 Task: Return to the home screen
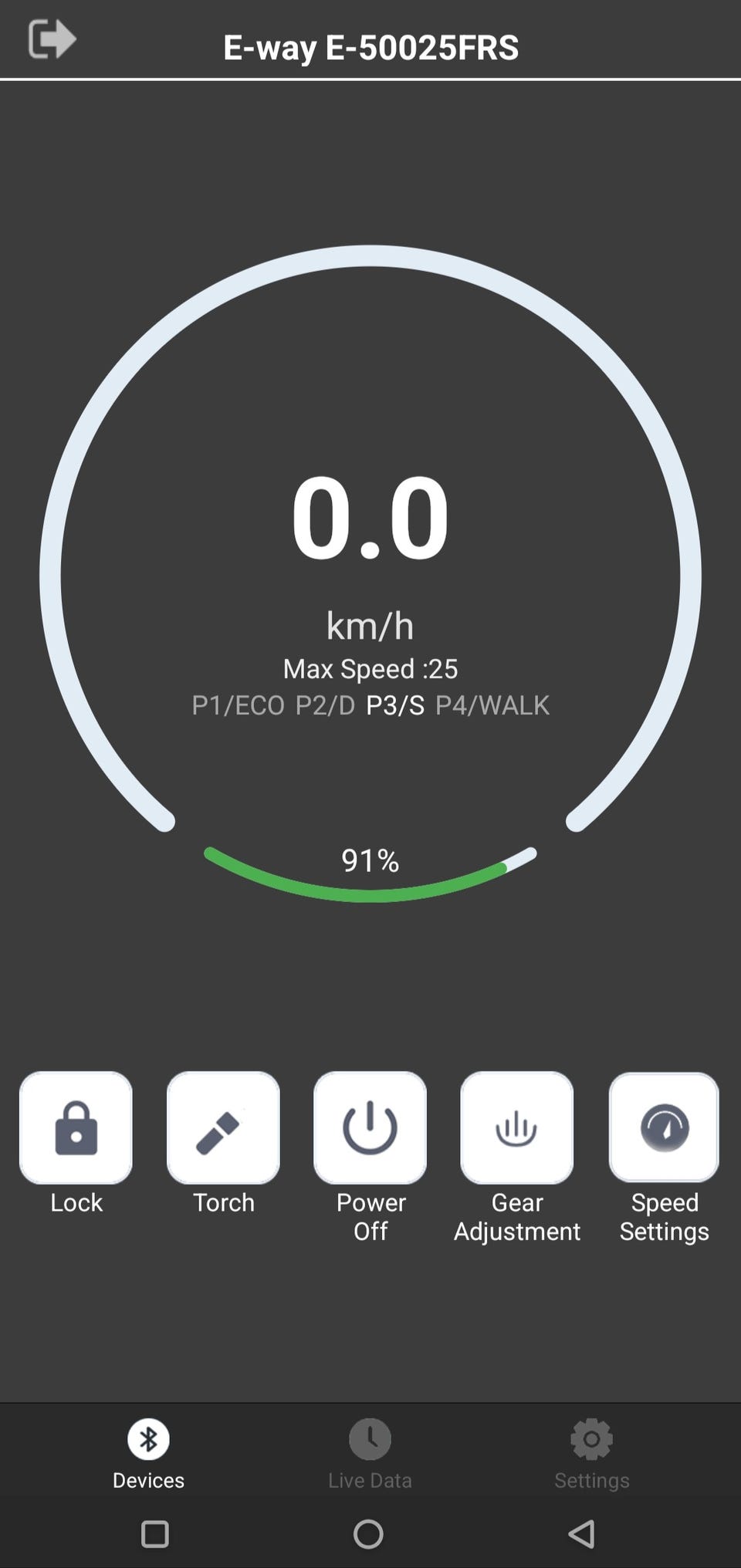point(368,1534)
